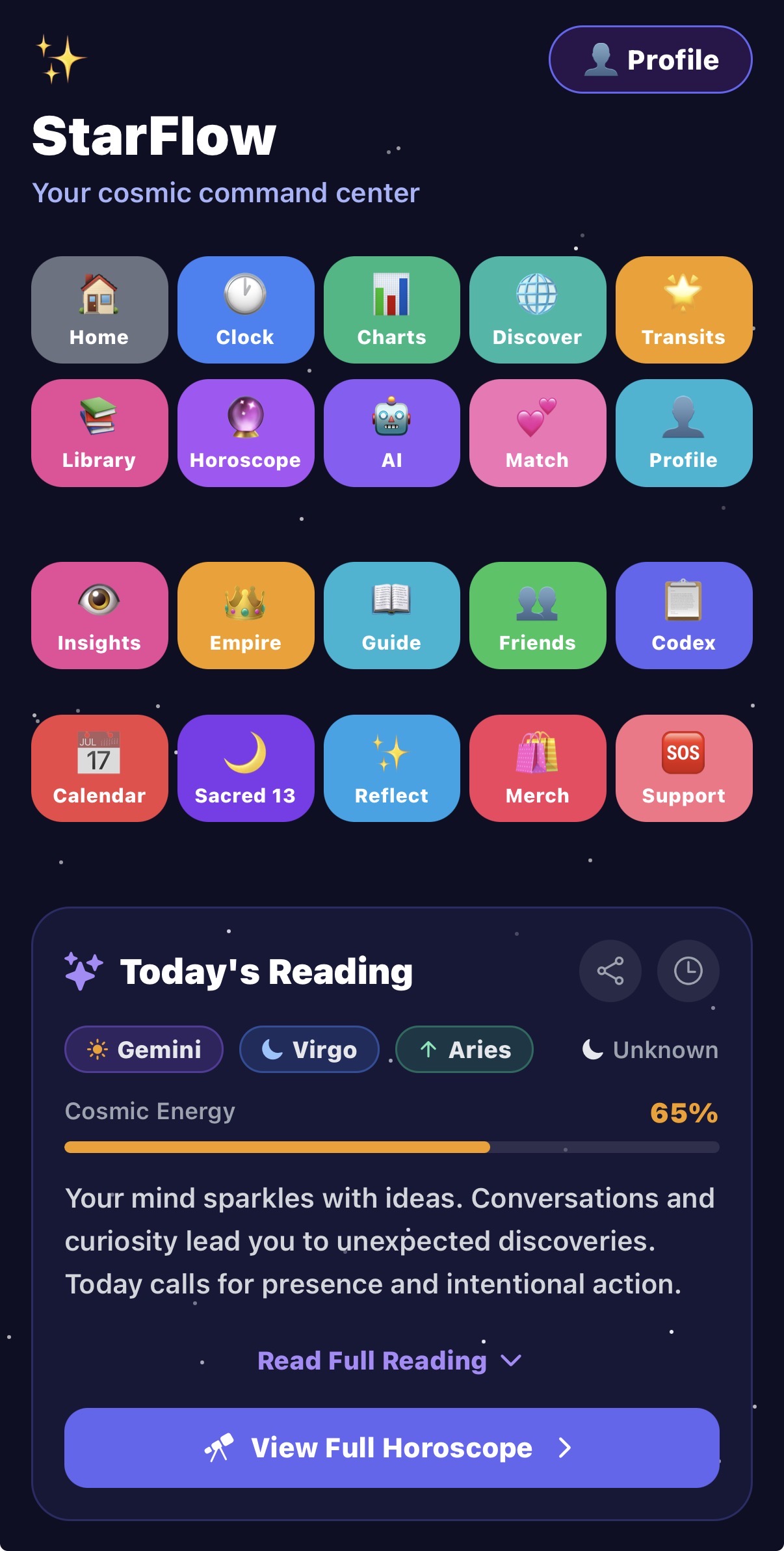This screenshot has width=784, height=1551.
Task: Open the SOS Support tile
Action: (x=683, y=768)
